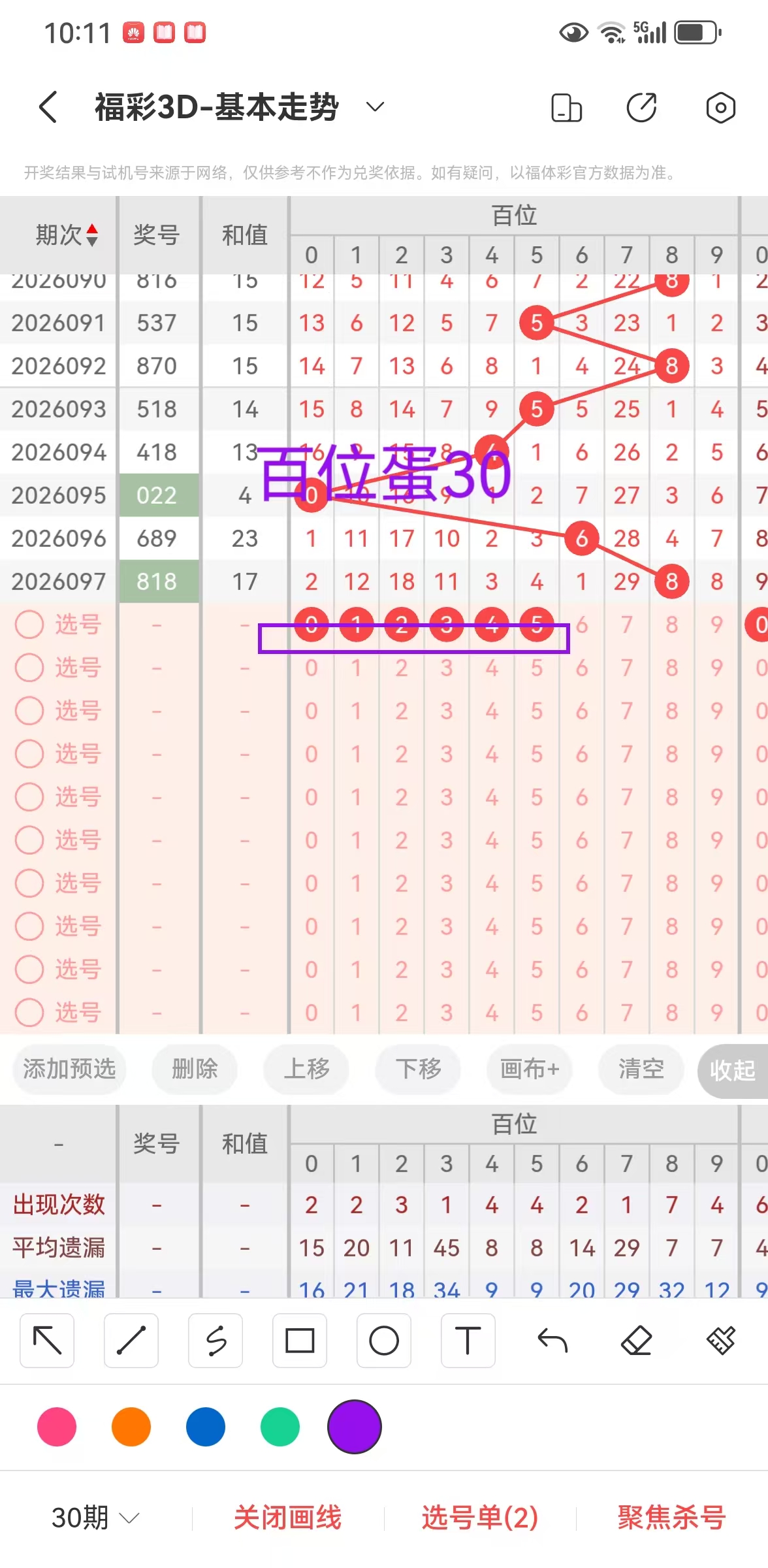This screenshot has height=1568, width=768.
Task: Tap 添加预选 button
Action: pos(69,1070)
